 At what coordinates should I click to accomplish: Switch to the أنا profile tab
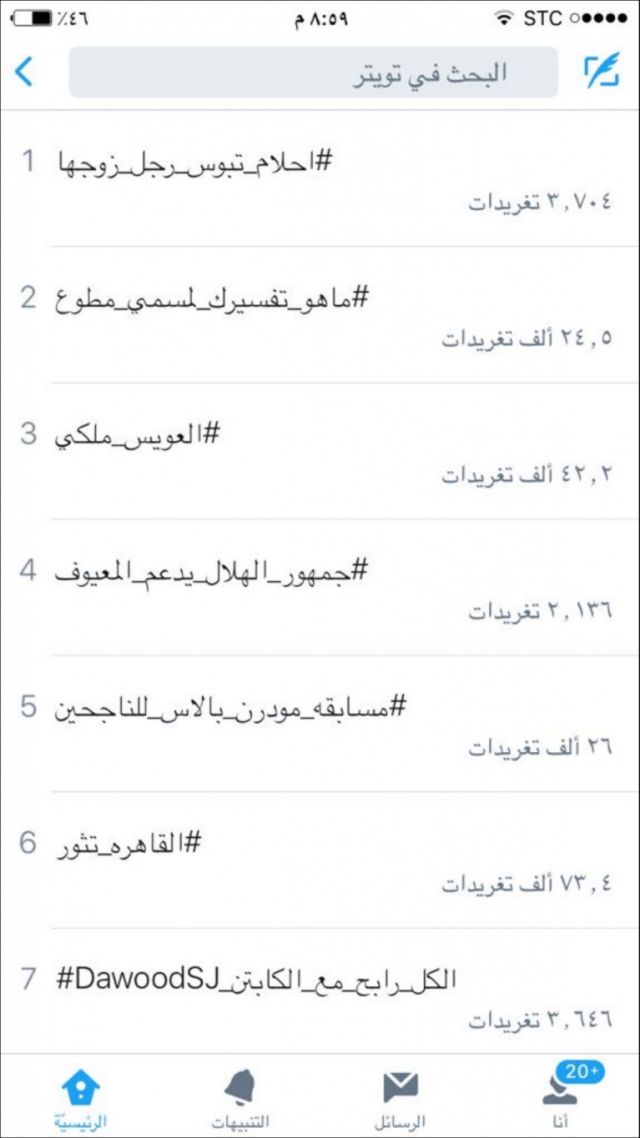(560, 1097)
